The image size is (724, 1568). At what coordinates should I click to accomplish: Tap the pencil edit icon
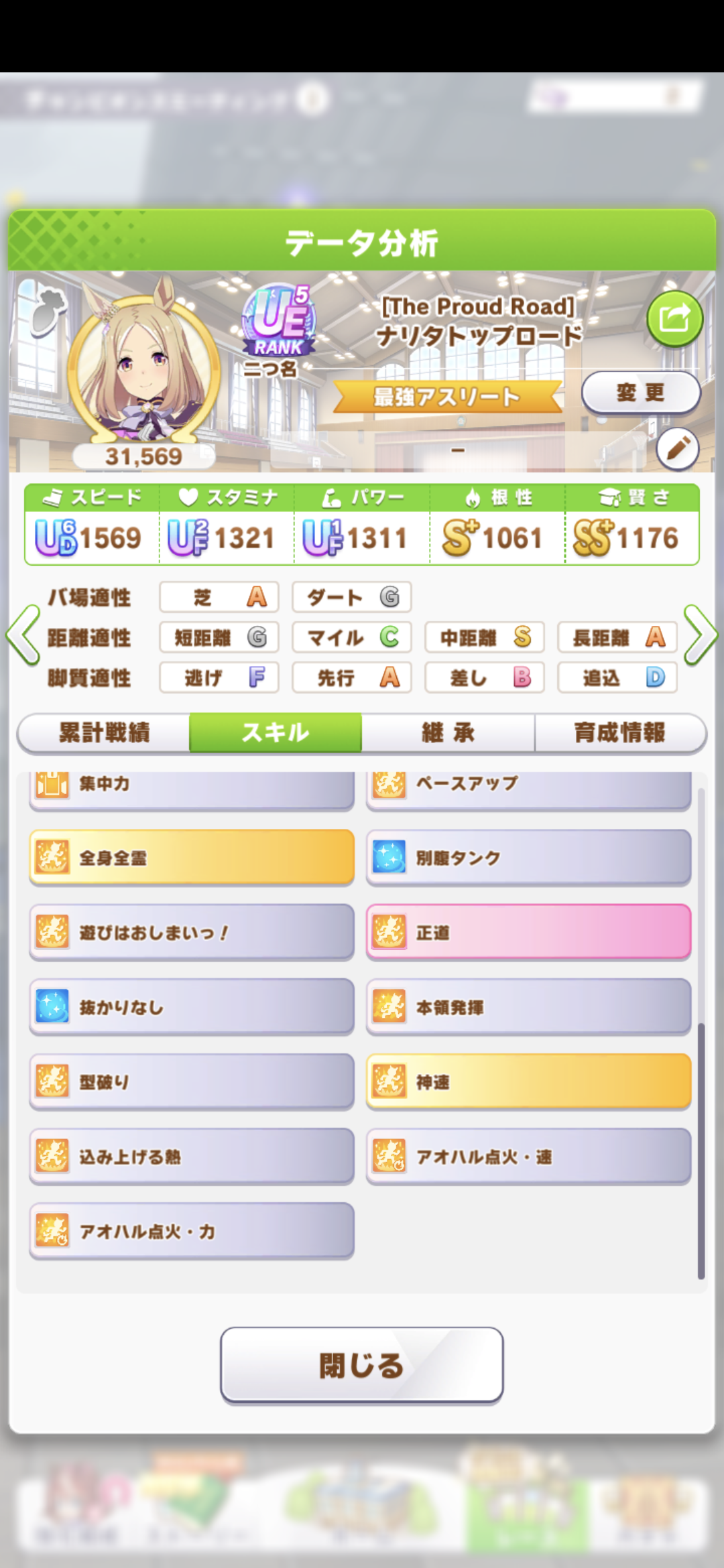[x=677, y=448]
